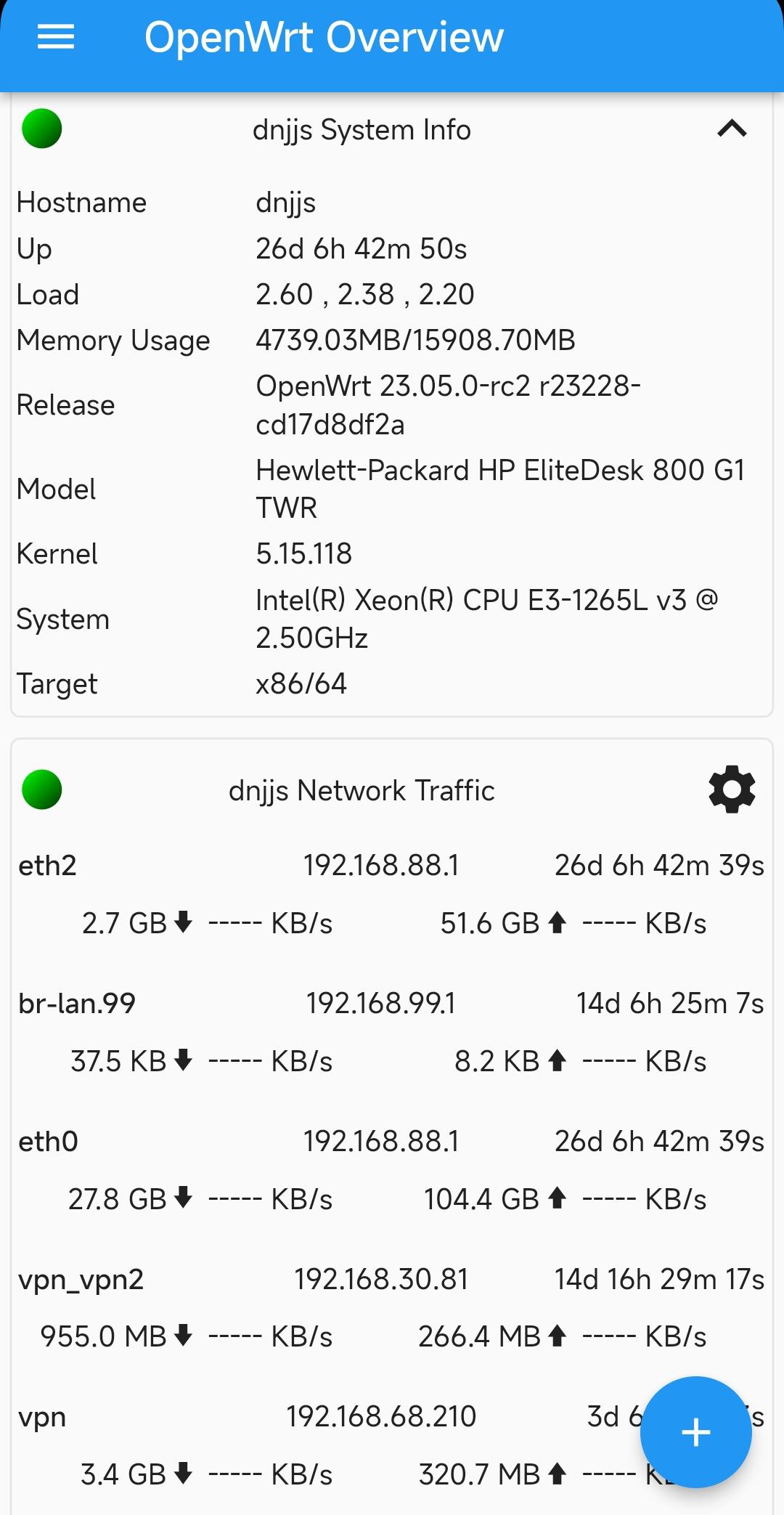Viewport: 784px width, 1515px height.
Task: Tap the plus floating action button
Action: [x=695, y=1432]
